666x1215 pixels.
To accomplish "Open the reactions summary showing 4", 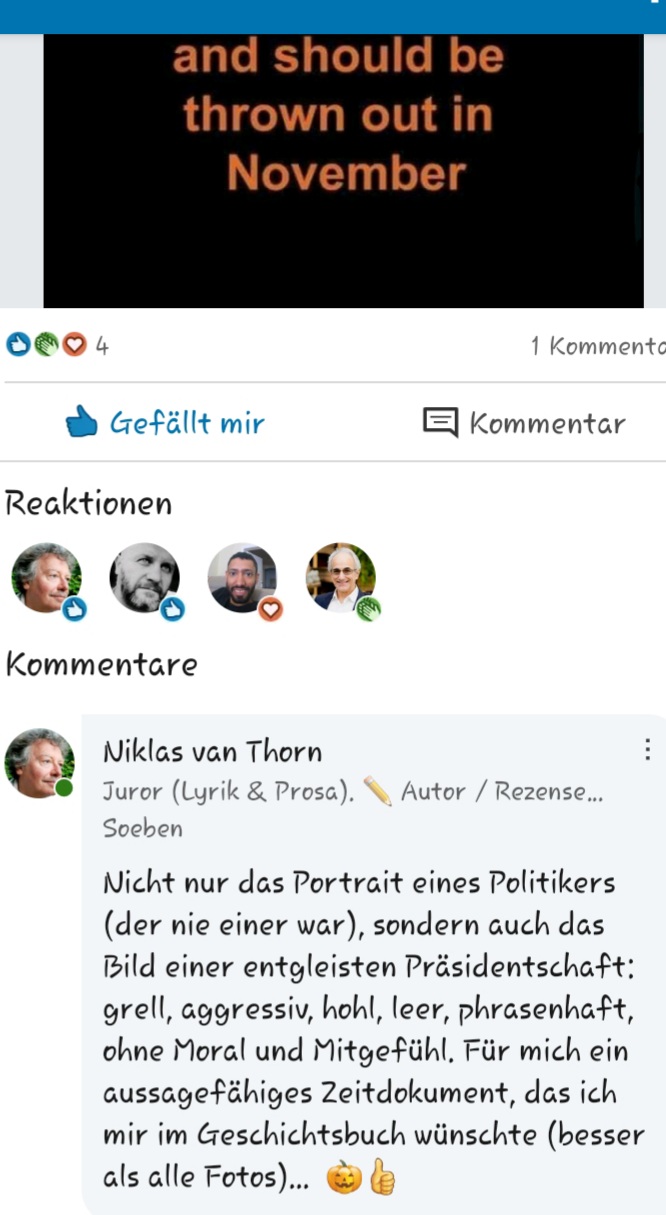I will click(x=57, y=346).
